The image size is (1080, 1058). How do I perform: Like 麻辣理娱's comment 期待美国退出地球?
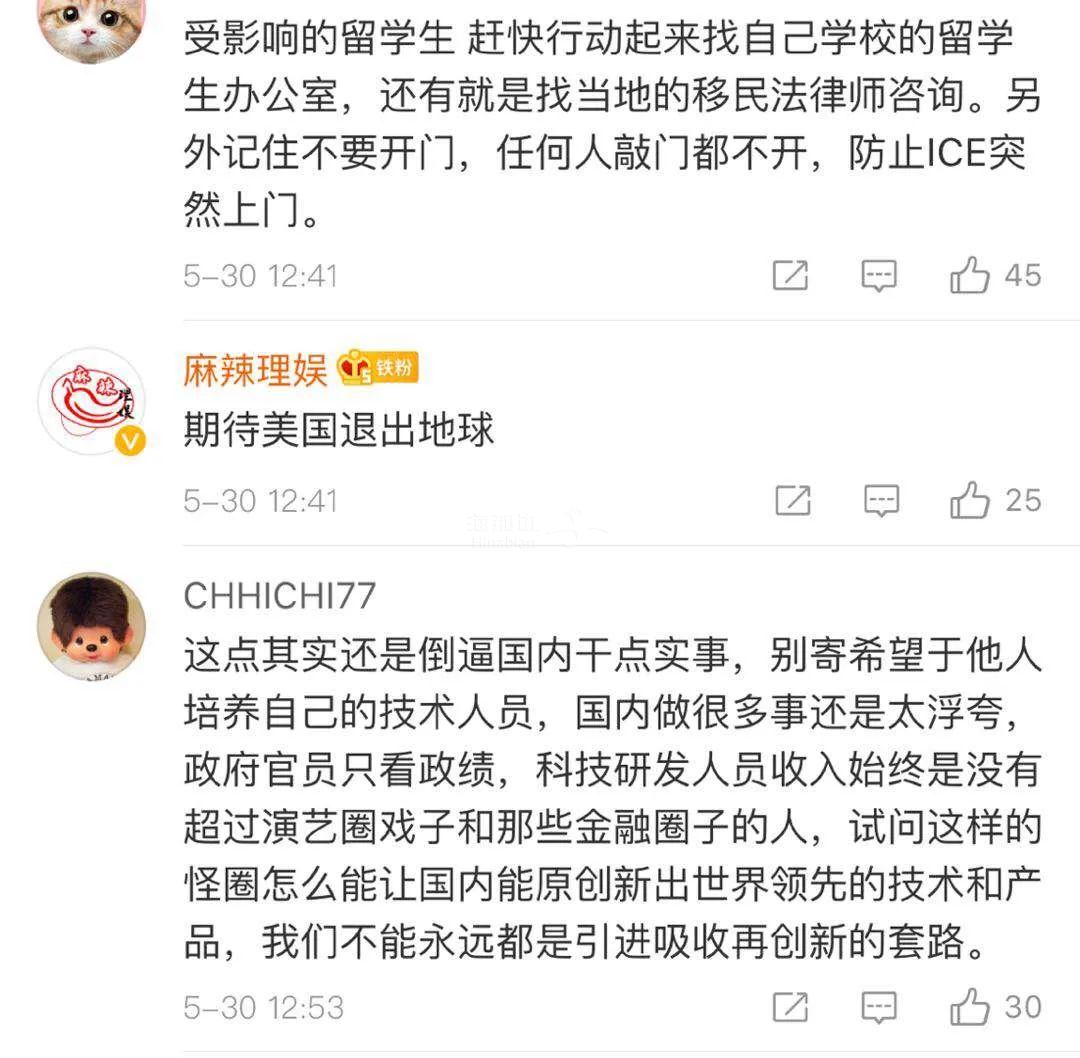pos(969,500)
